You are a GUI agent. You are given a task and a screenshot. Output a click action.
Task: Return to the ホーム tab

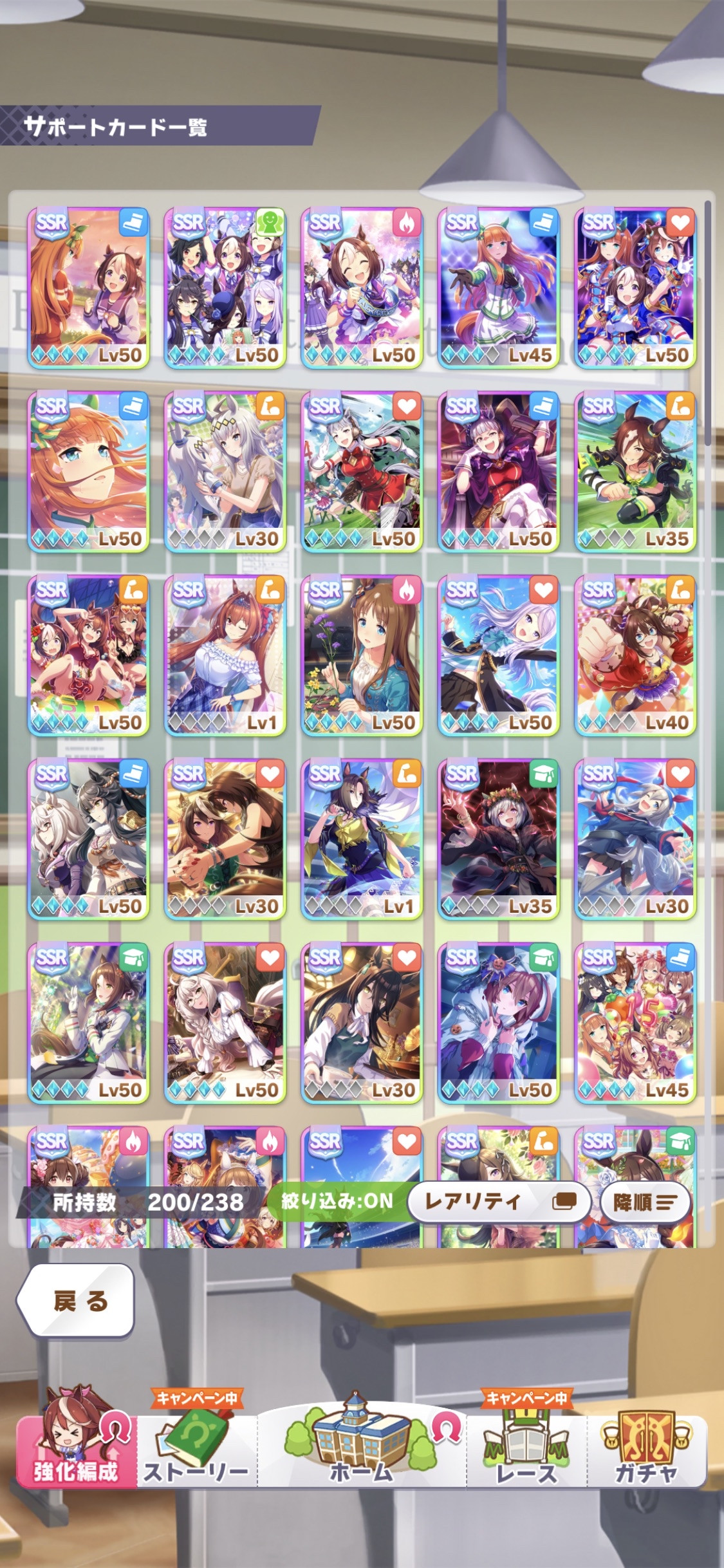(361, 1441)
